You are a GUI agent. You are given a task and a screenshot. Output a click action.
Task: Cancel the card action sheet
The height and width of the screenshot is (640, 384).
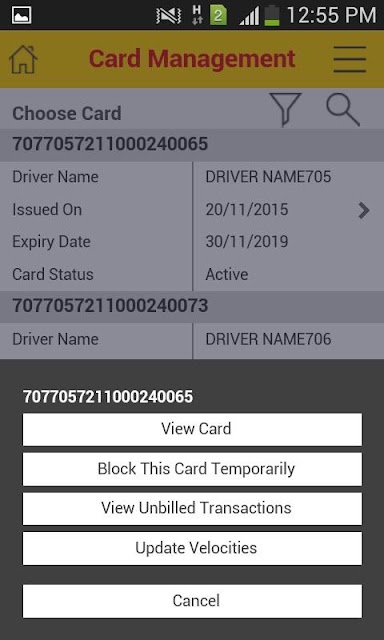[192, 601]
